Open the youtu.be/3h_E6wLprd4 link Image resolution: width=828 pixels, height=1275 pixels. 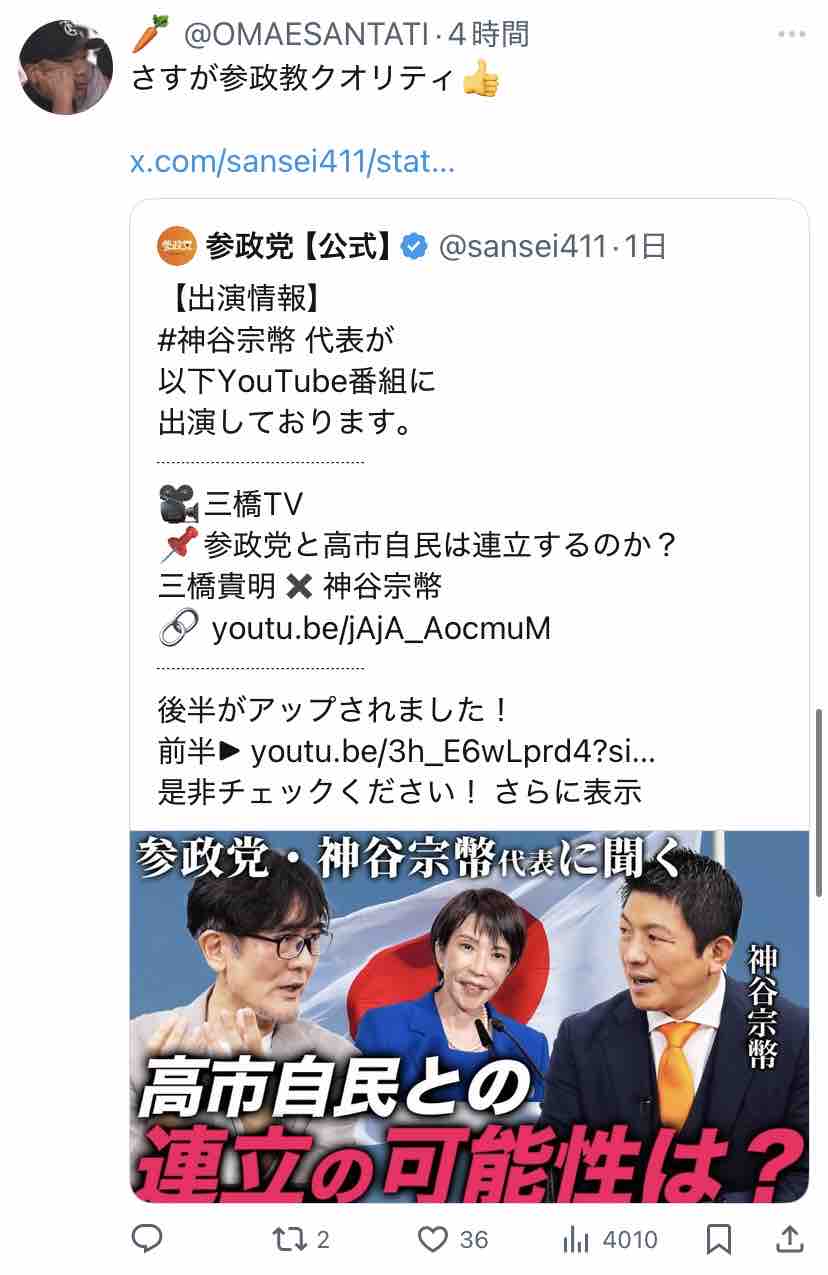pyautogui.click(x=453, y=750)
